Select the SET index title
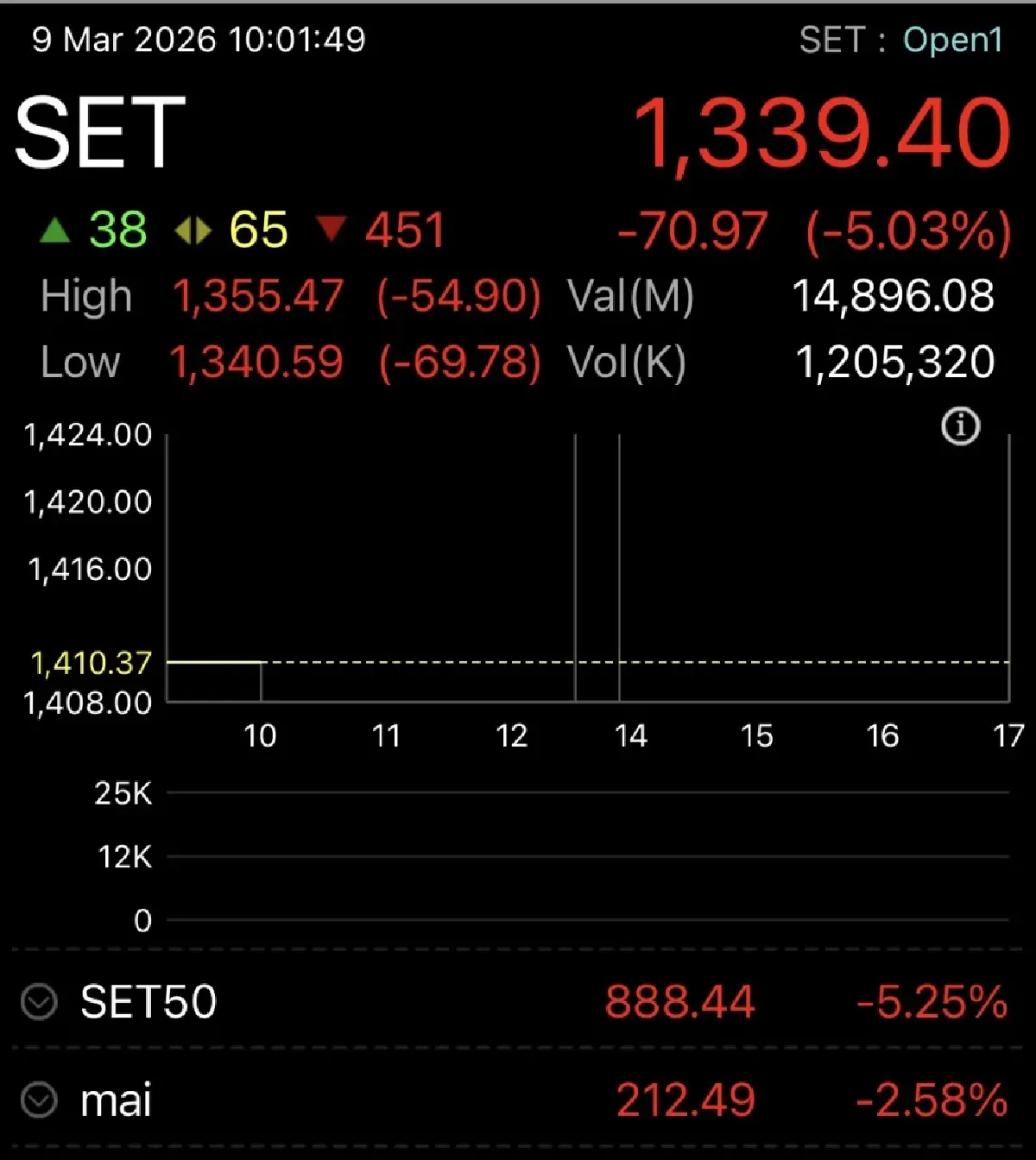1036x1160 pixels. [x=98, y=131]
